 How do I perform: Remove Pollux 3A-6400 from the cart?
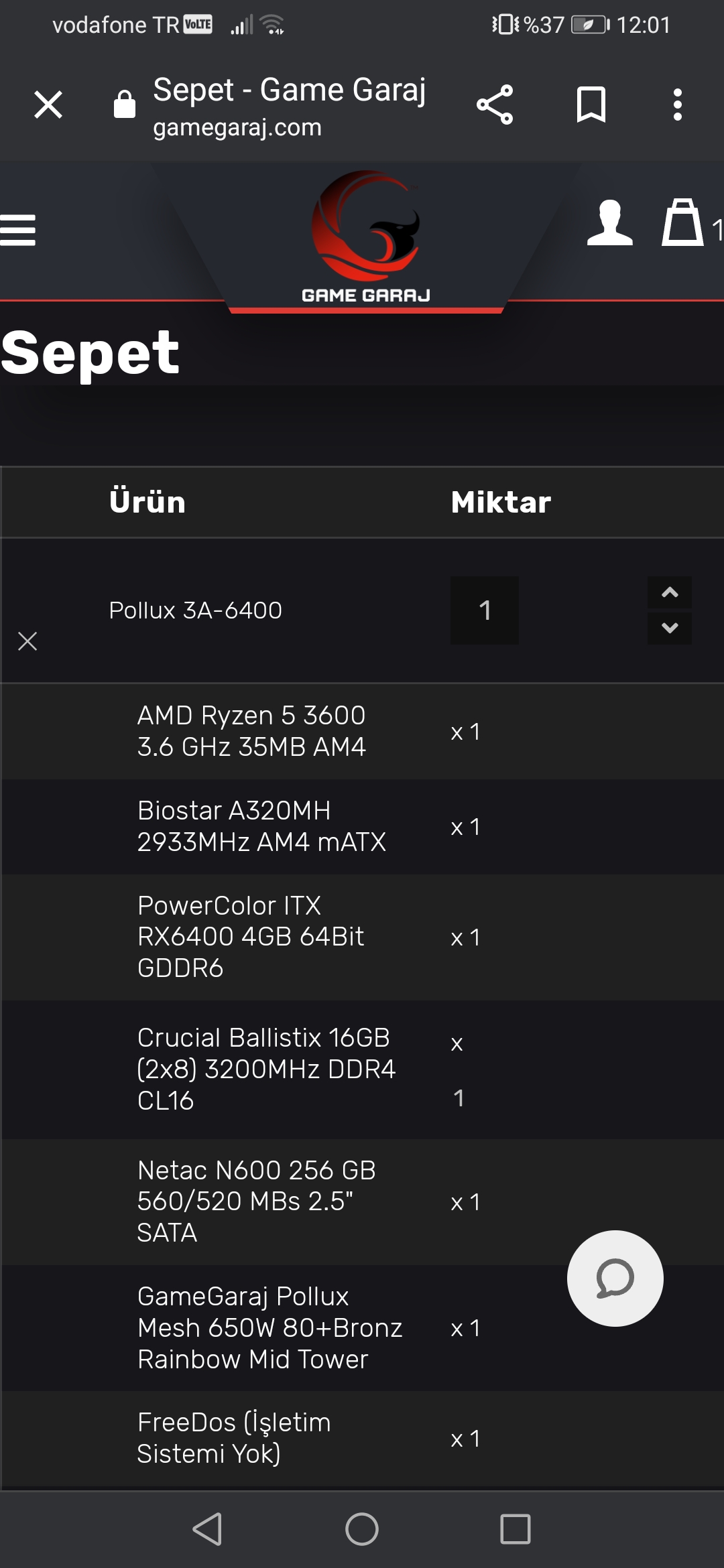[27, 641]
